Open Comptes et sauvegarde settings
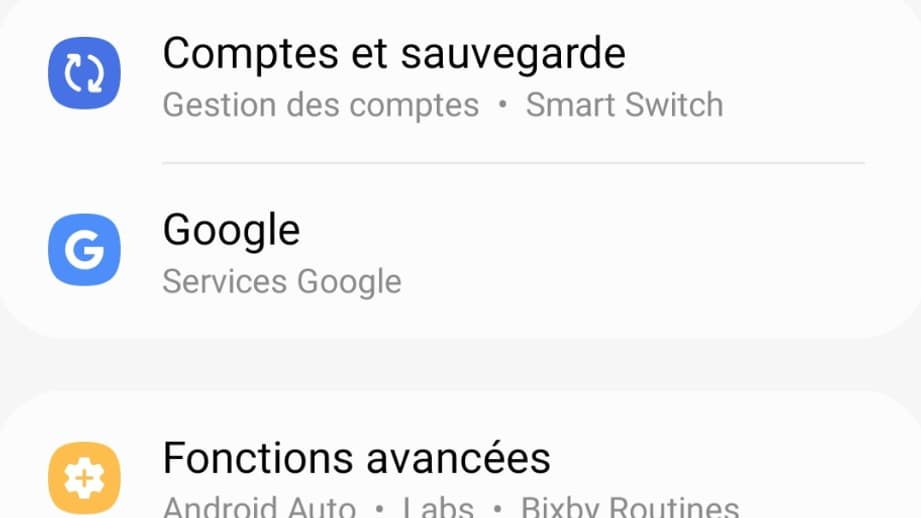The image size is (921, 518). coord(394,75)
